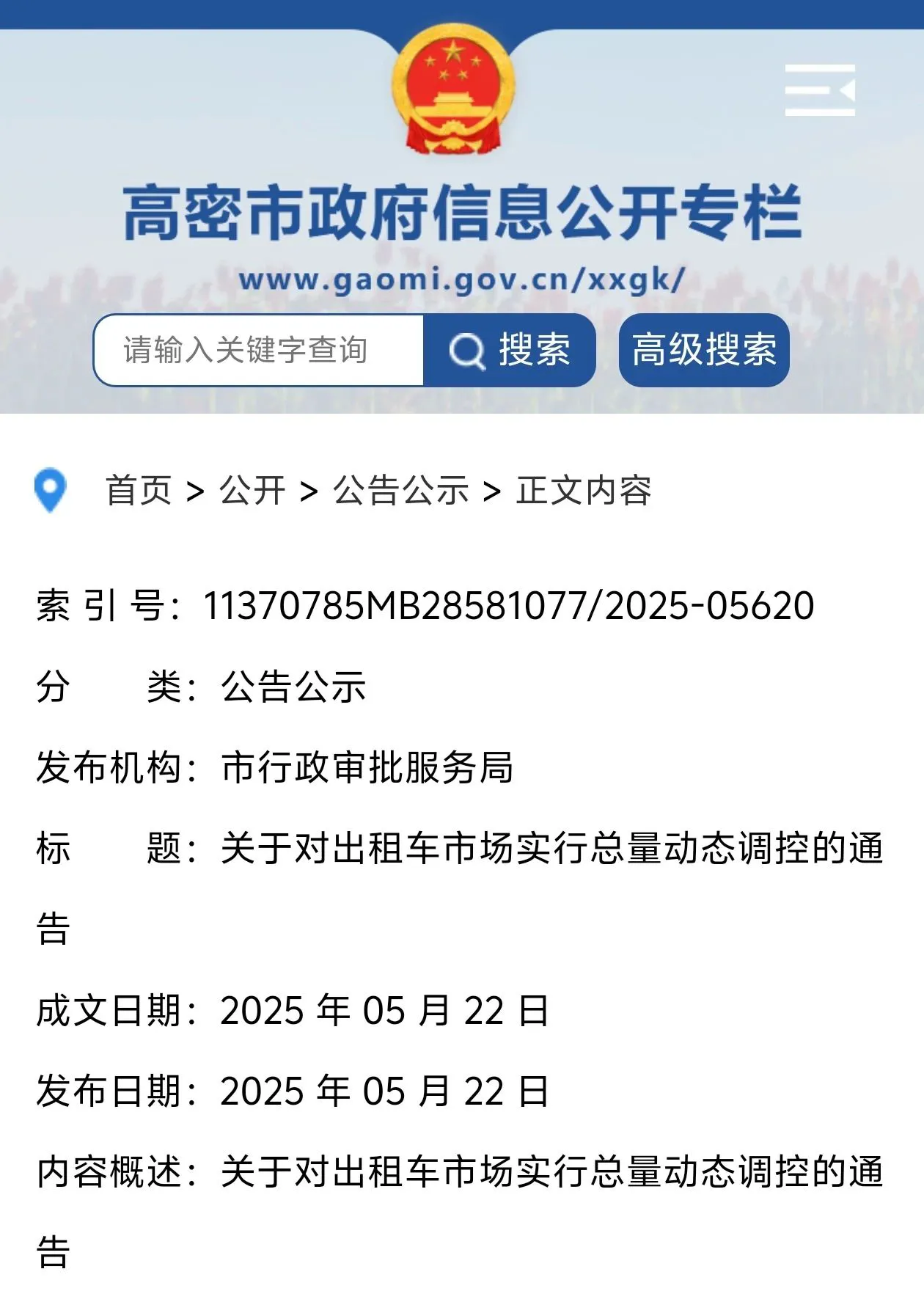Open 高级搜索 advanced search
924x1313 pixels.
(705, 351)
